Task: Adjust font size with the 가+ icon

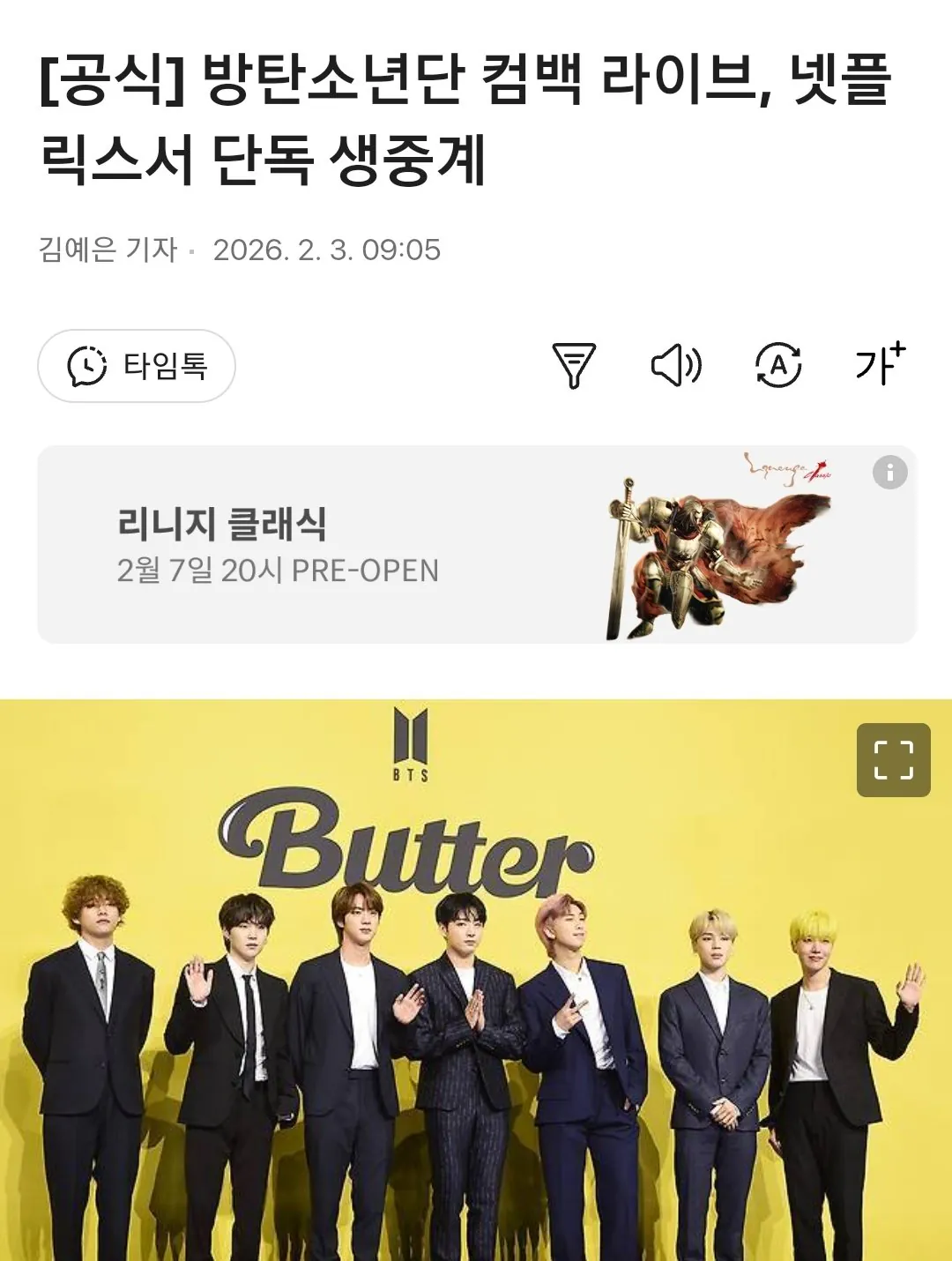Action: pyautogui.click(x=880, y=363)
